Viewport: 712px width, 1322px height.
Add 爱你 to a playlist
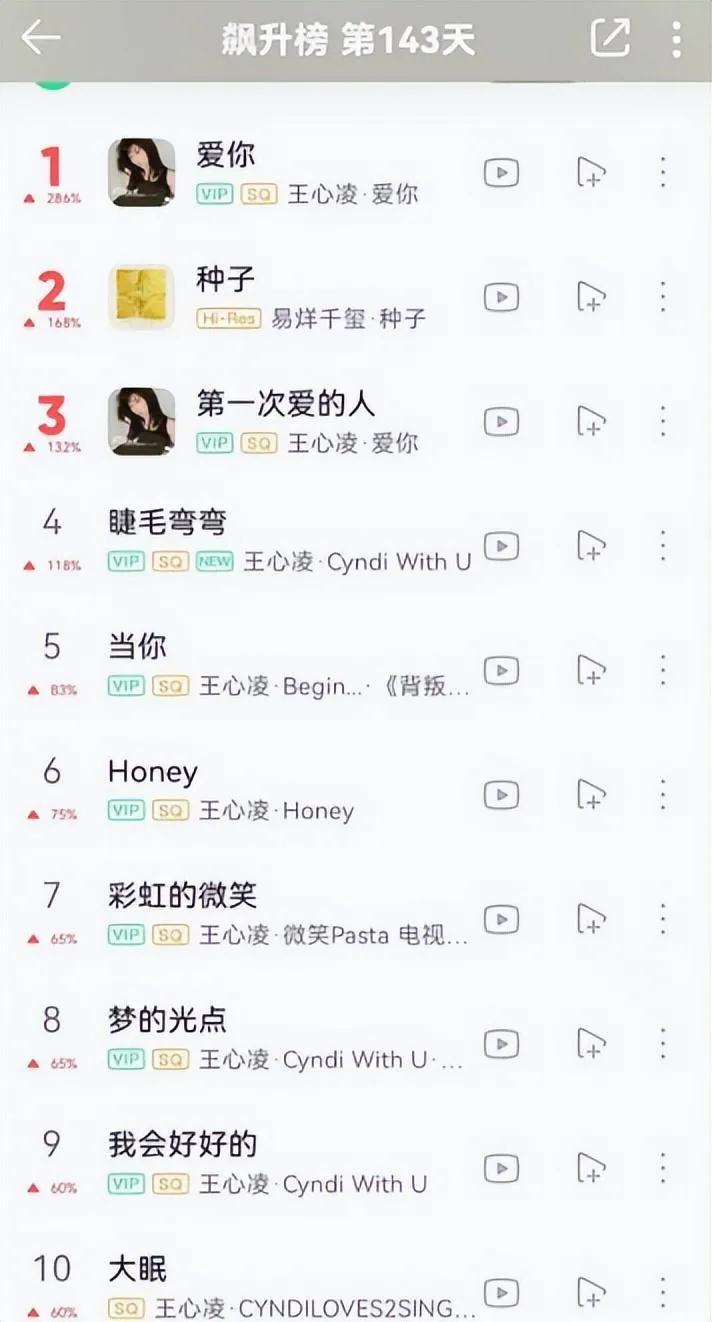(x=591, y=173)
